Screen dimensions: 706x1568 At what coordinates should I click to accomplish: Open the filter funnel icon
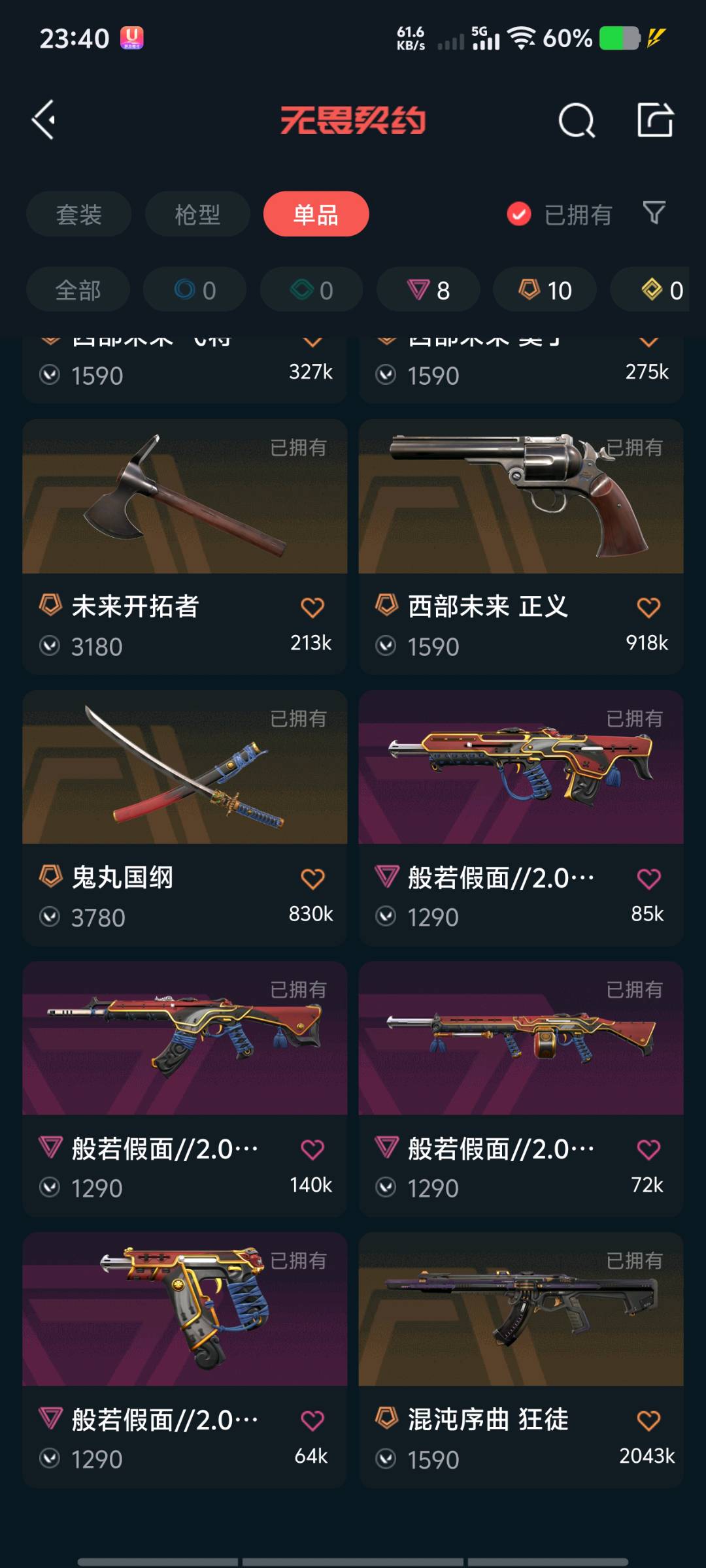(654, 213)
